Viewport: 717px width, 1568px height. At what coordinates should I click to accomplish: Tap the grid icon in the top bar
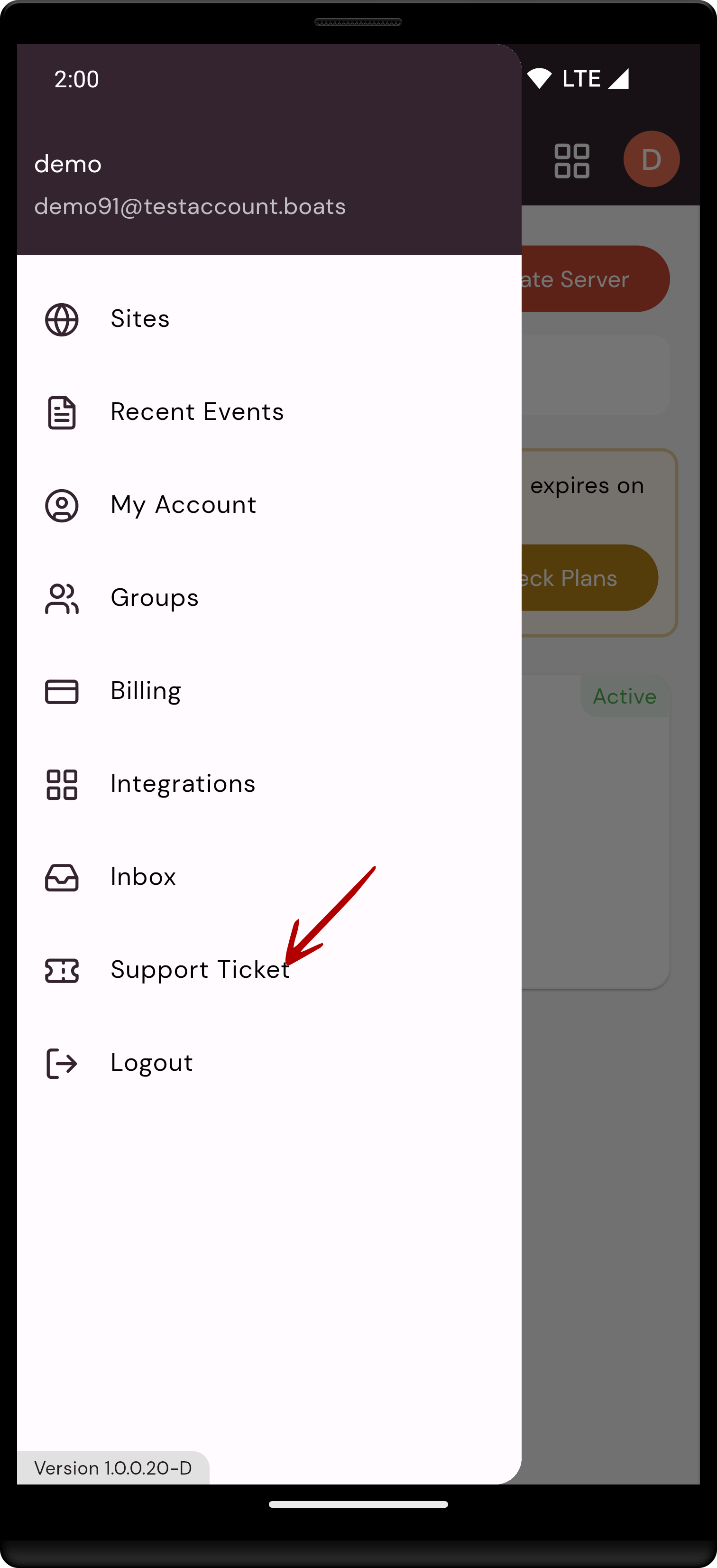pyautogui.click(x=571, y=161)
